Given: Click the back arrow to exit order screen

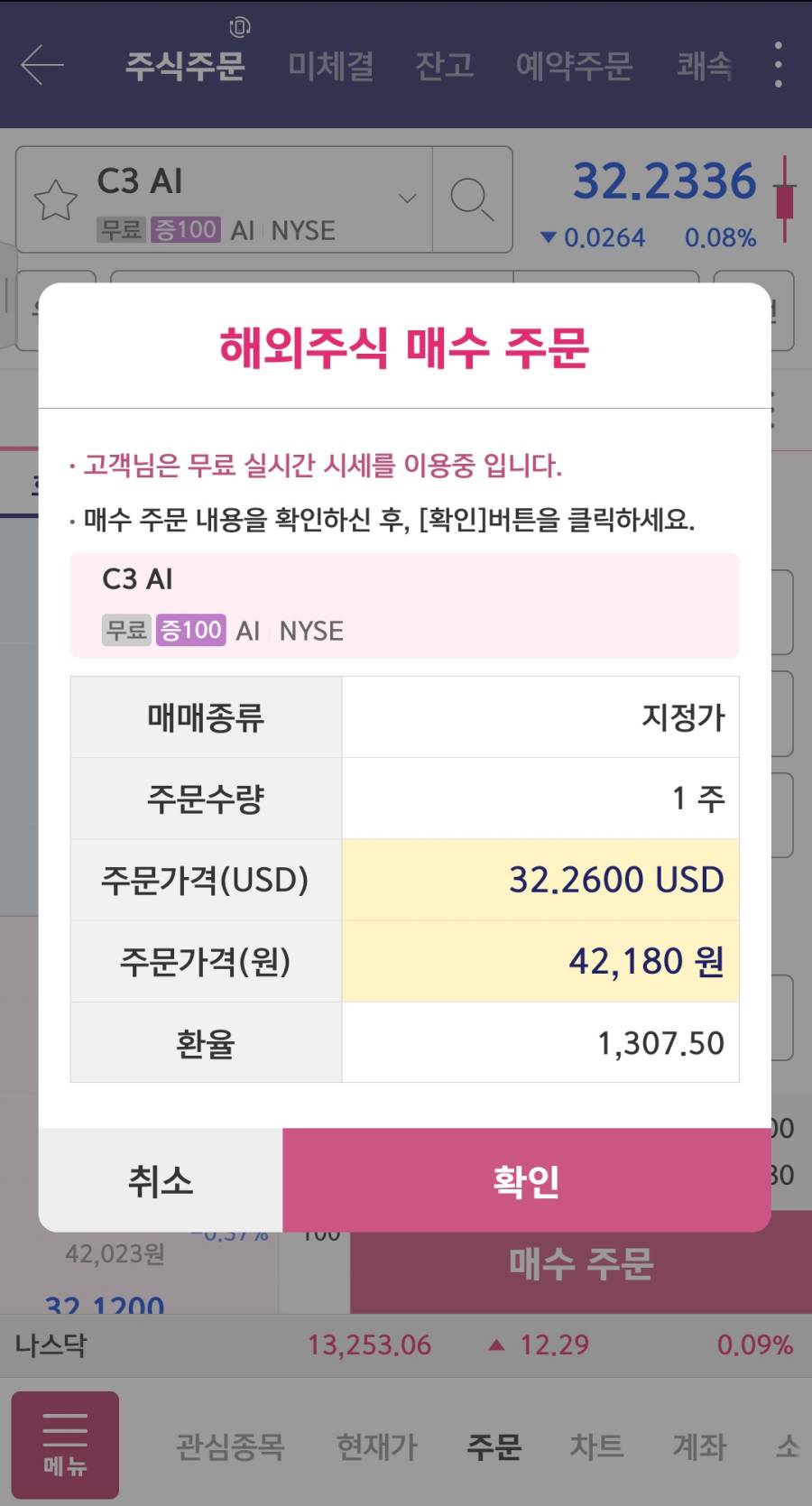Looking at the screenshot, I should pyautogui.click(x=42, y=65).
